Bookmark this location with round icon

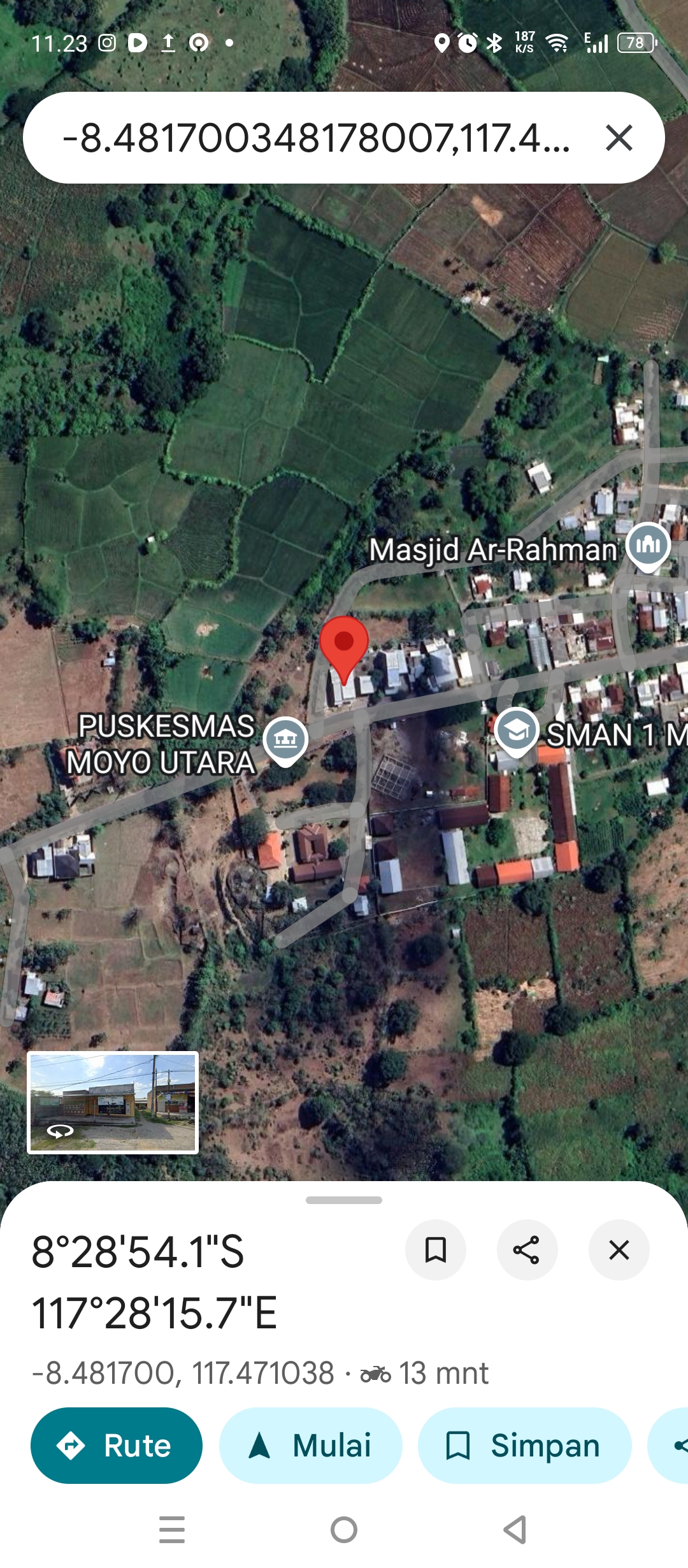[x=436, y=1250]
